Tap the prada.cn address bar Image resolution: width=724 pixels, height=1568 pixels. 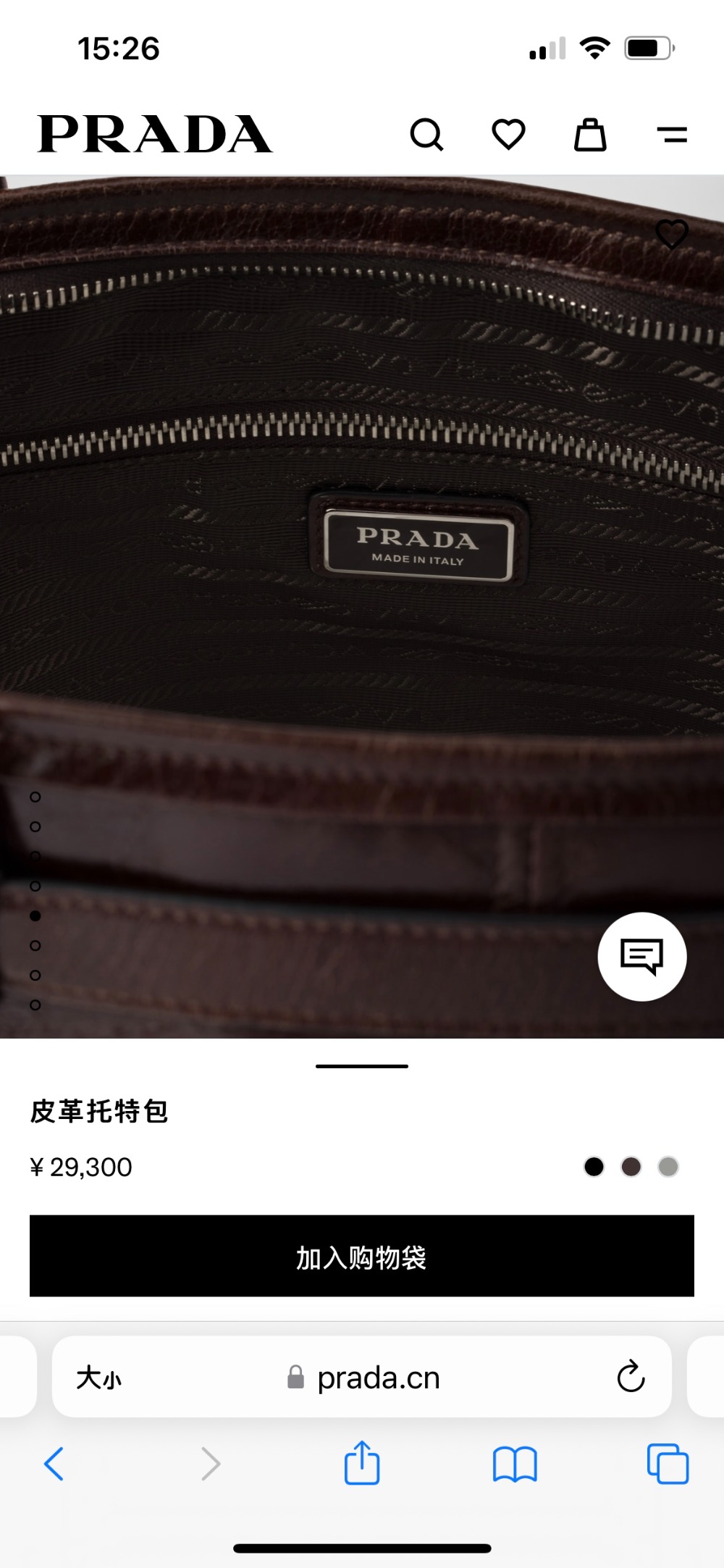(376, 1378)
